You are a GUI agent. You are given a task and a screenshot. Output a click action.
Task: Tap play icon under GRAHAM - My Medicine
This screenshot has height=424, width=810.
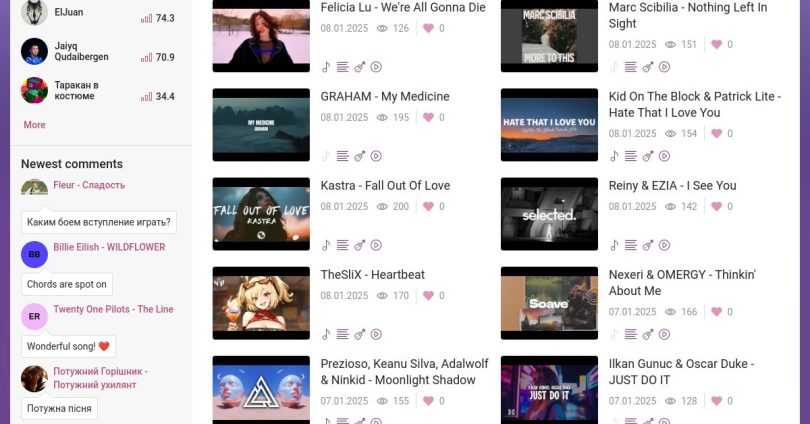pyautogui.click(x=376, y=156)
